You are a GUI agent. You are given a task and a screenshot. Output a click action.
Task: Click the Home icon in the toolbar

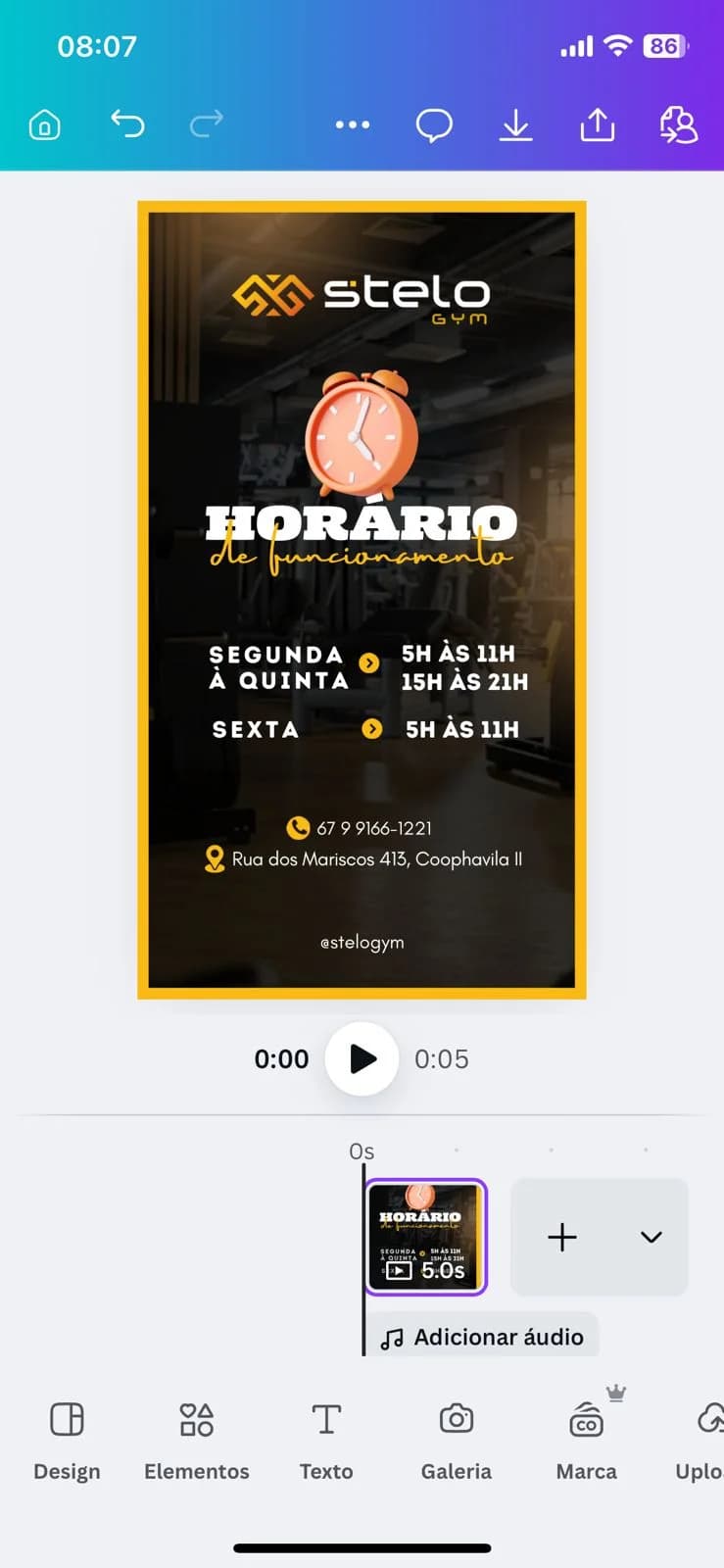[x=44, y=124]
